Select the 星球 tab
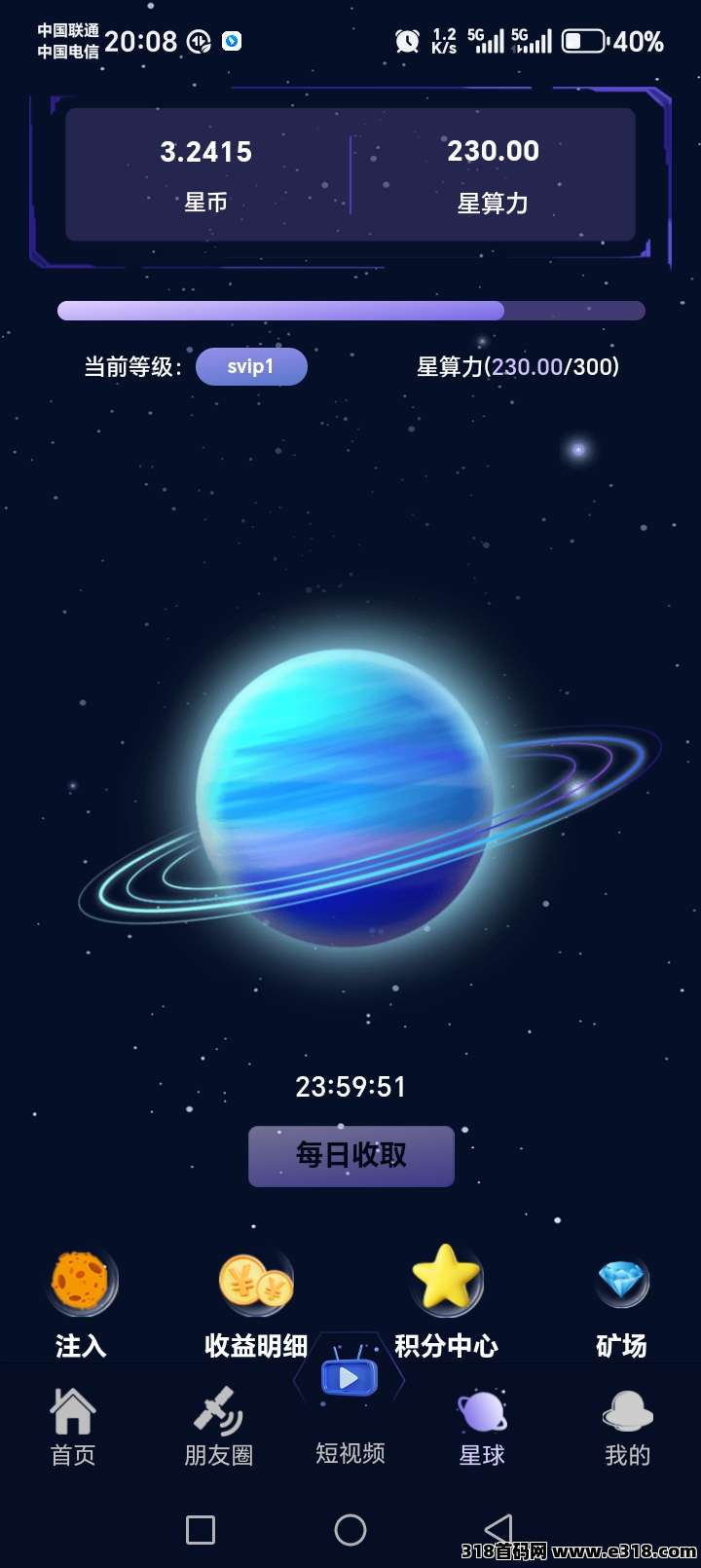Image resolution: width=701 pixels, height=1568 pixels. (482, 1427)
